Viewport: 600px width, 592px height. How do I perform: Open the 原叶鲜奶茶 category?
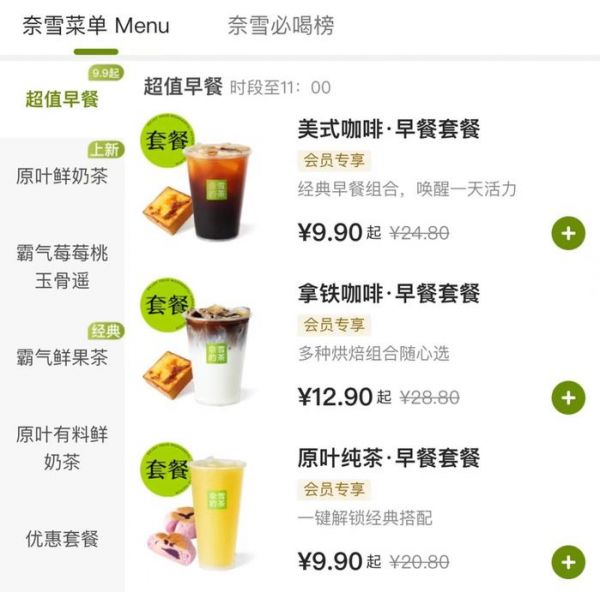[62, 176]
